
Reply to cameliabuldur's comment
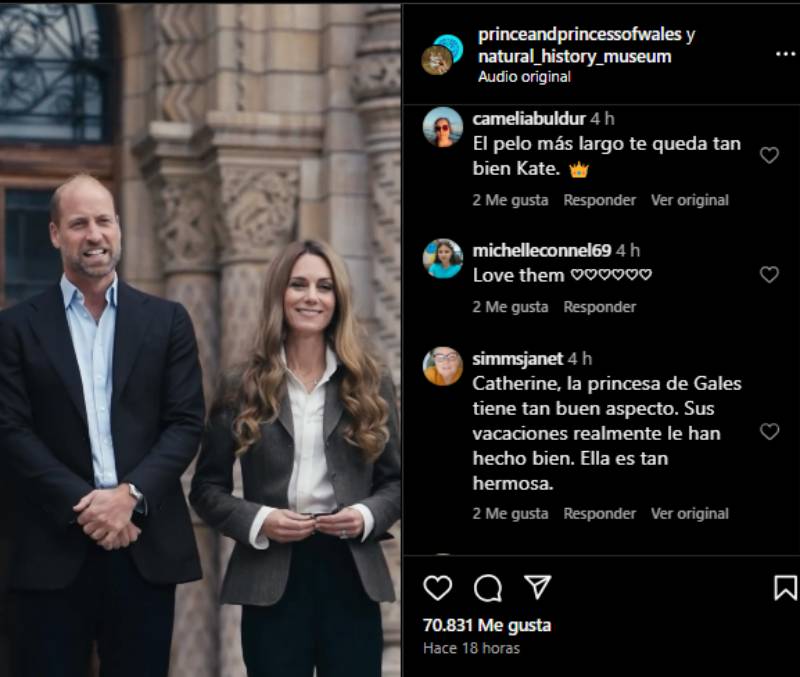tap(599, 200)
